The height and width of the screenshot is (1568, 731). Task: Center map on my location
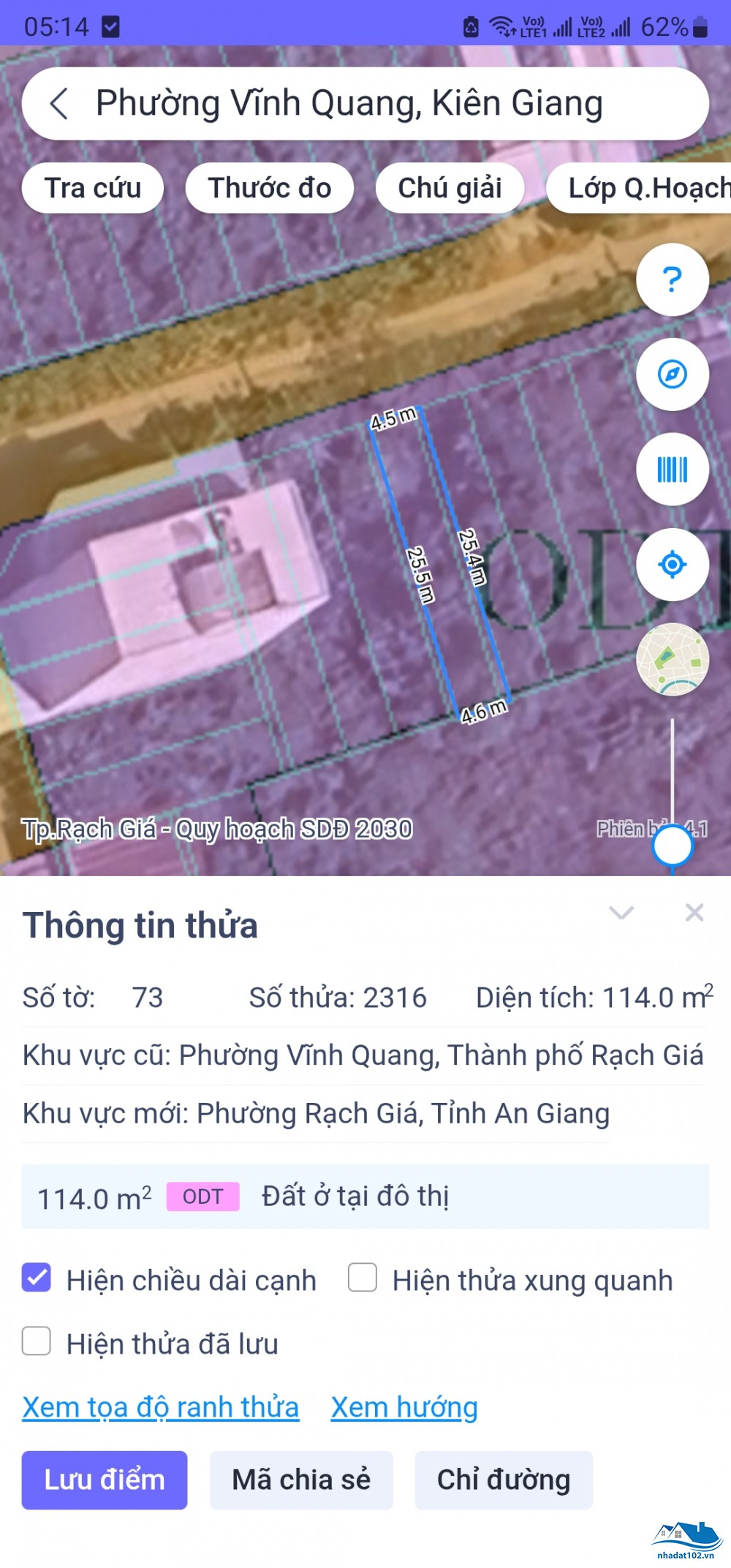pyautogui.click(x=672, y=565)
